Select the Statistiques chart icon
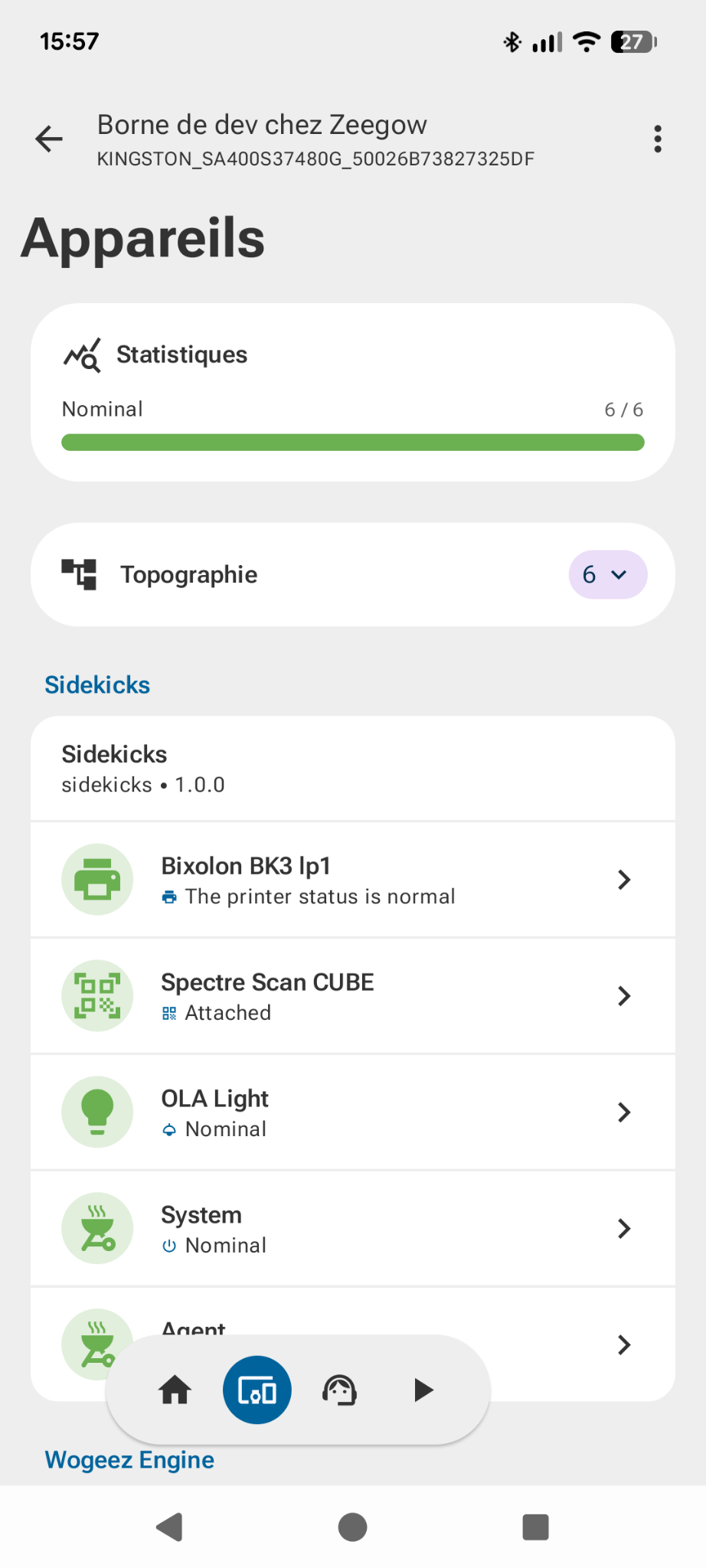706x1568 pixels. (80, 354)
